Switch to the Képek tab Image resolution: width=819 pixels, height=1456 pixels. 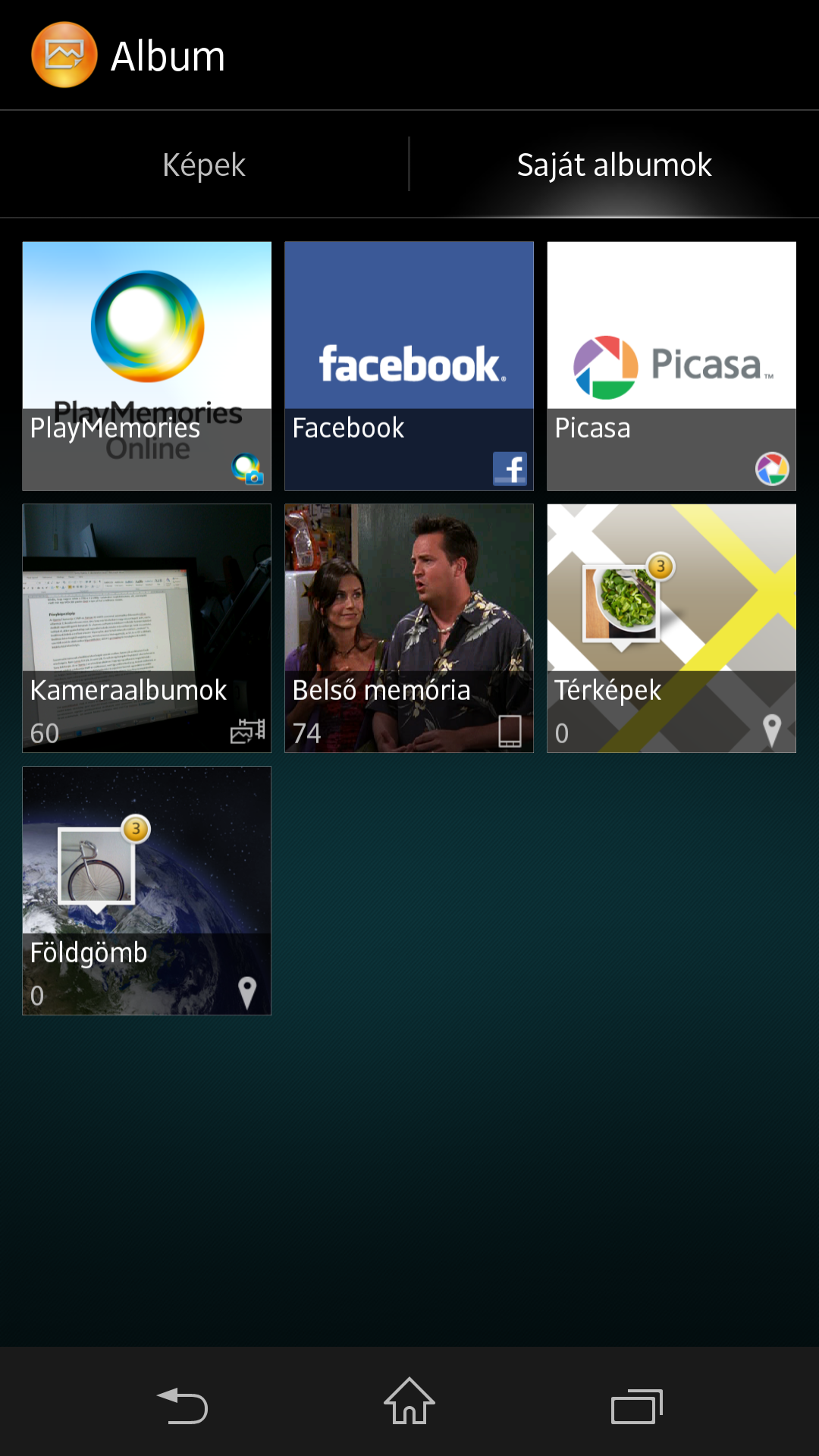click(204, 165)
